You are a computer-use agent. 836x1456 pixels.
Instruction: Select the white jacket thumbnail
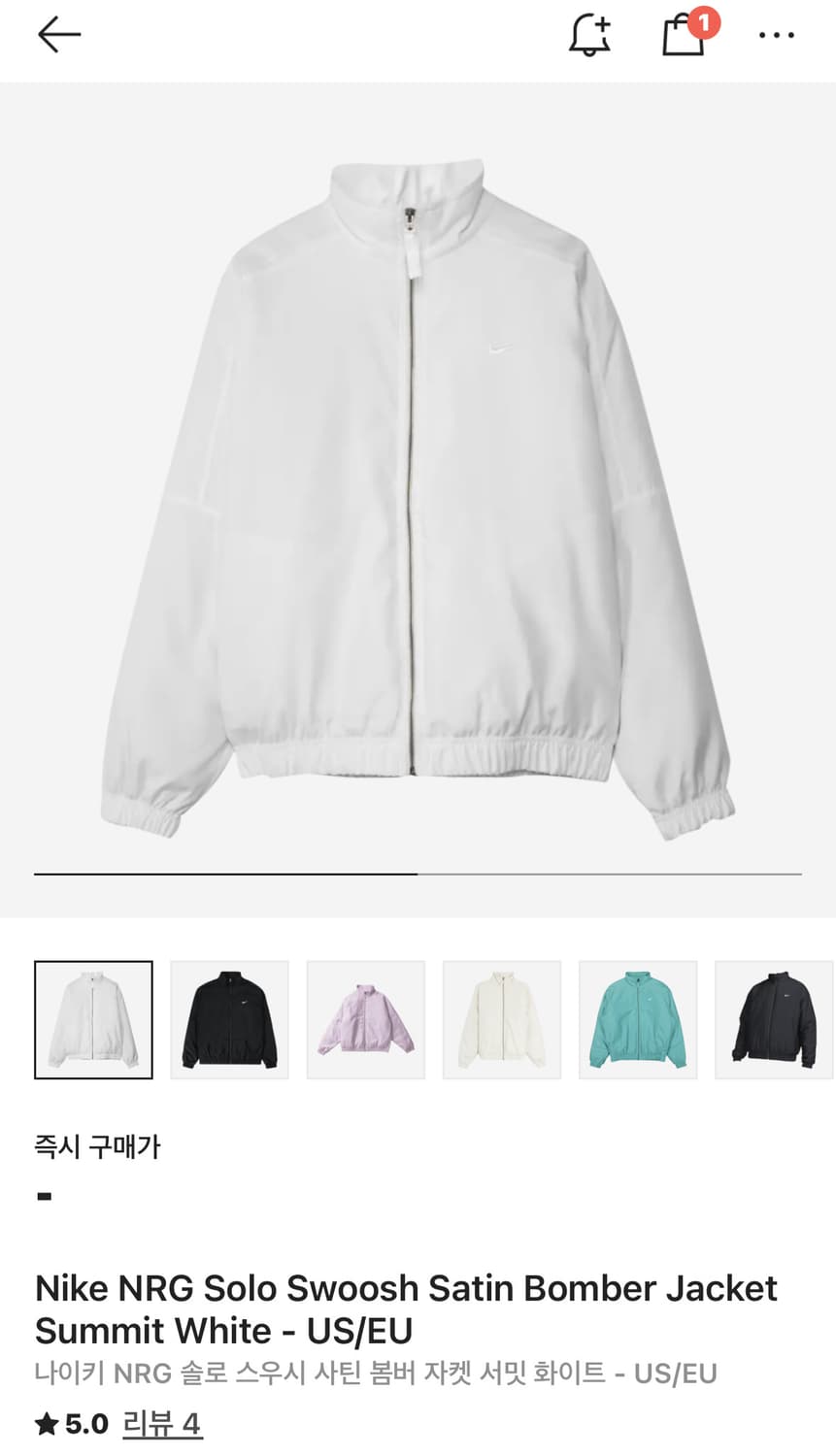click(93, 1019)
